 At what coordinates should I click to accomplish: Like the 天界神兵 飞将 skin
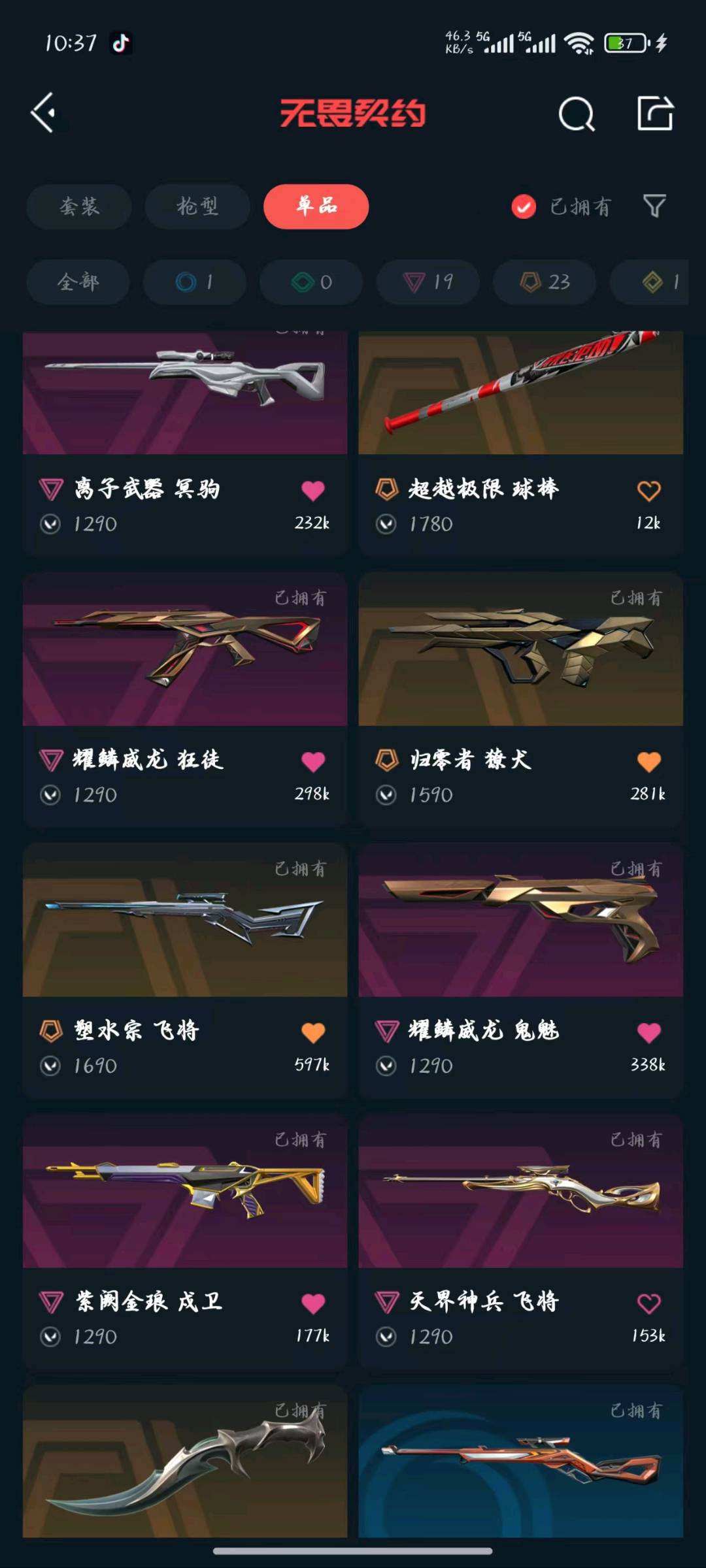pyautogui.click(x=648, y=1303)
